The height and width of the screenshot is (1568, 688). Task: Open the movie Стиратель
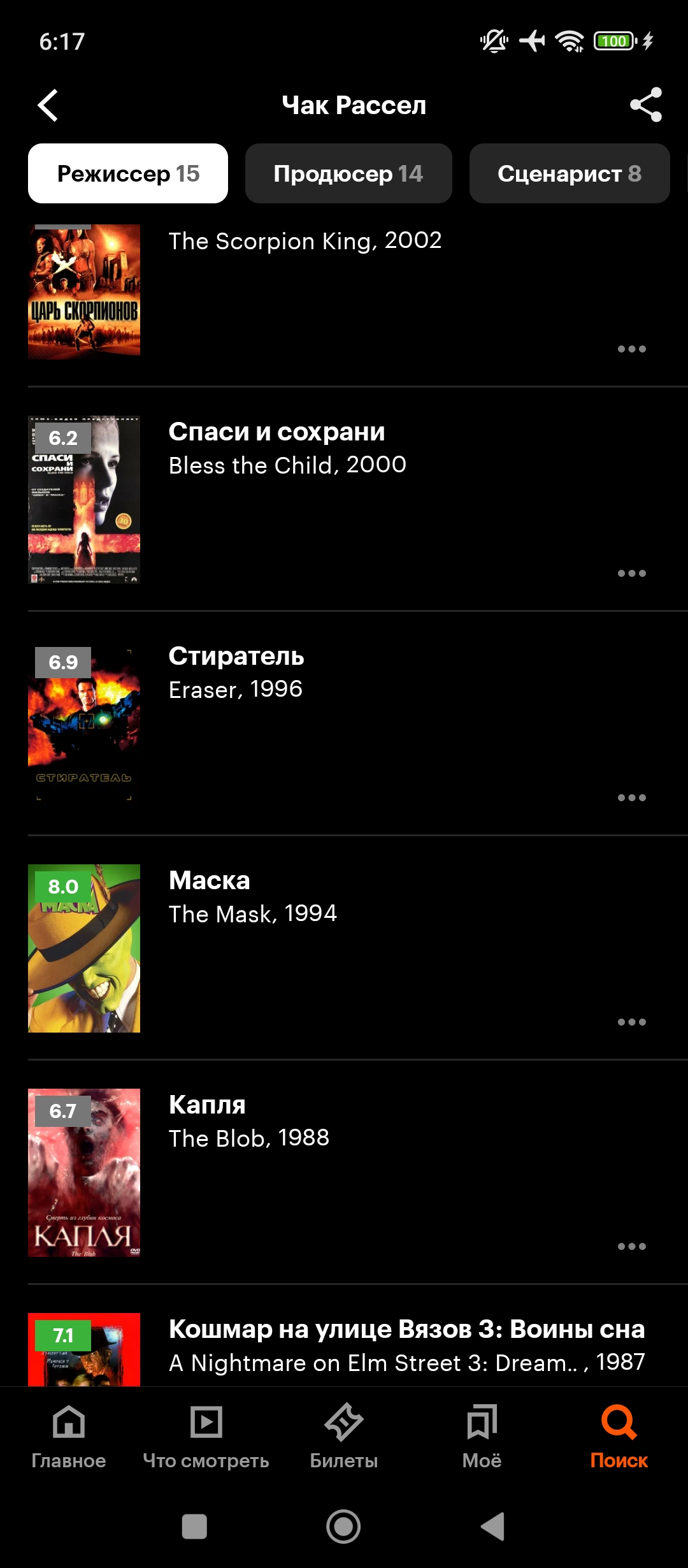[236, 657]
